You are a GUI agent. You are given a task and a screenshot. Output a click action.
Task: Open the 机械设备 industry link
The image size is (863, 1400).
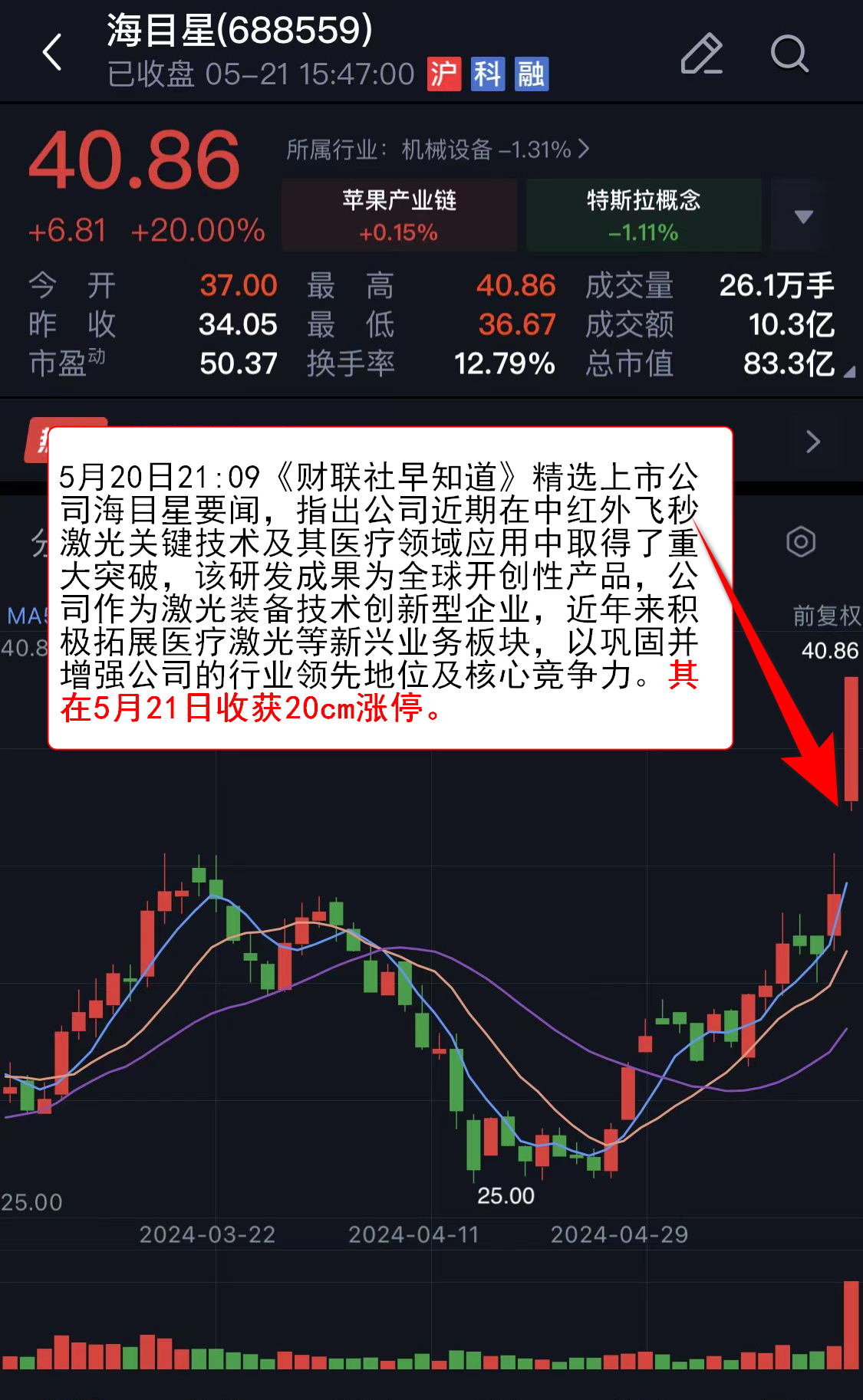(438, 150)
